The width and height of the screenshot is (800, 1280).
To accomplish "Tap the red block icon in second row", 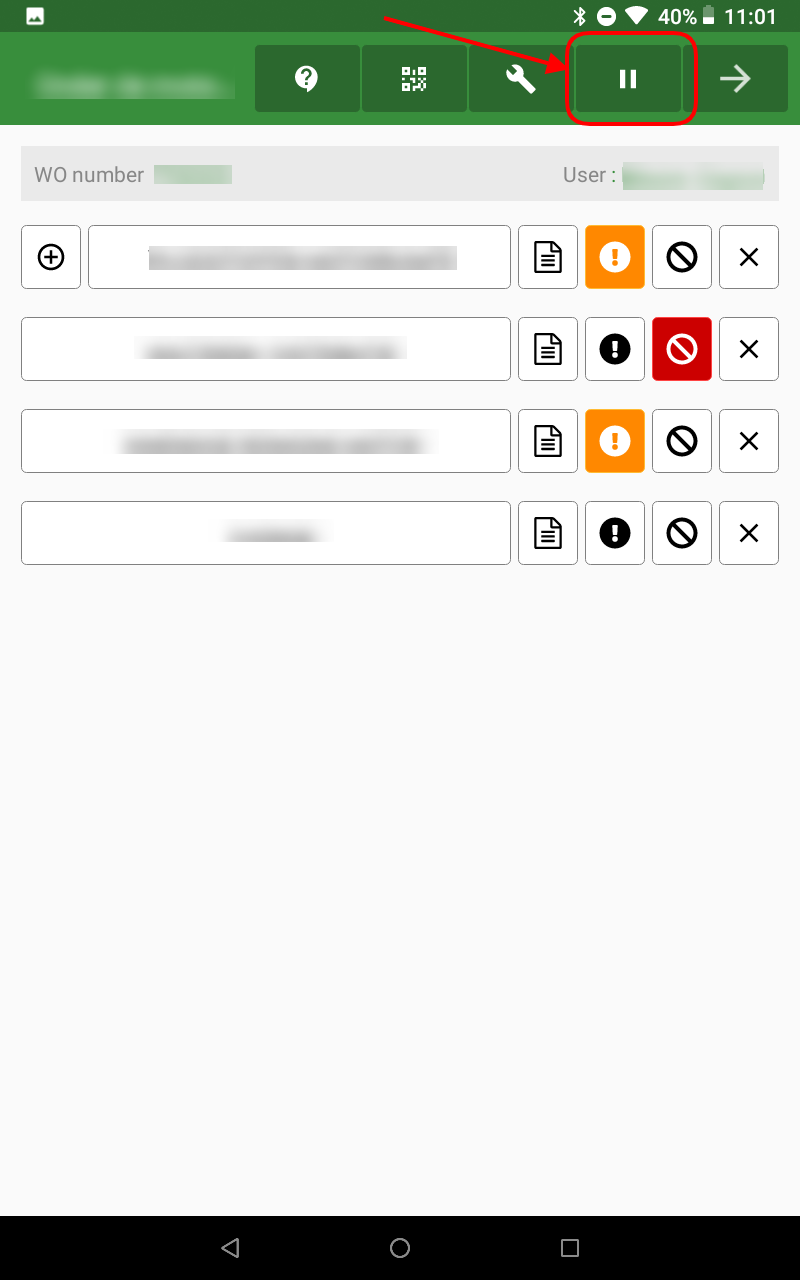I will pos(682,349).
